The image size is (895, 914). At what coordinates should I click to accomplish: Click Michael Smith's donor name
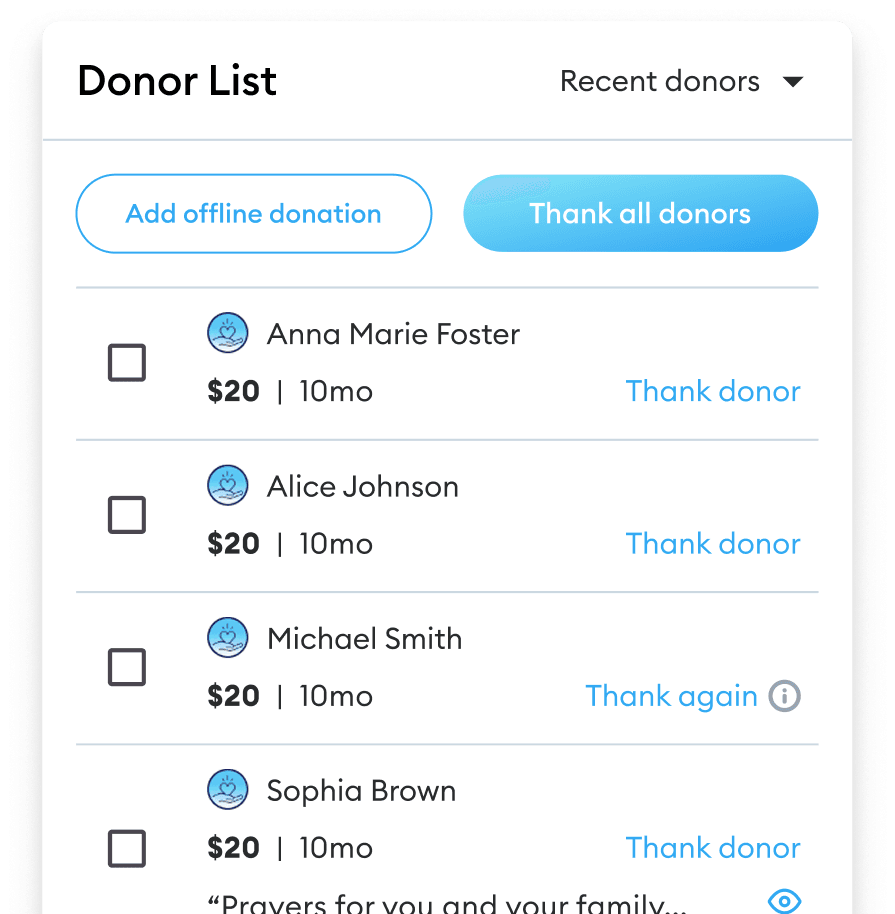pyautogui.click(x=364, y=638)
